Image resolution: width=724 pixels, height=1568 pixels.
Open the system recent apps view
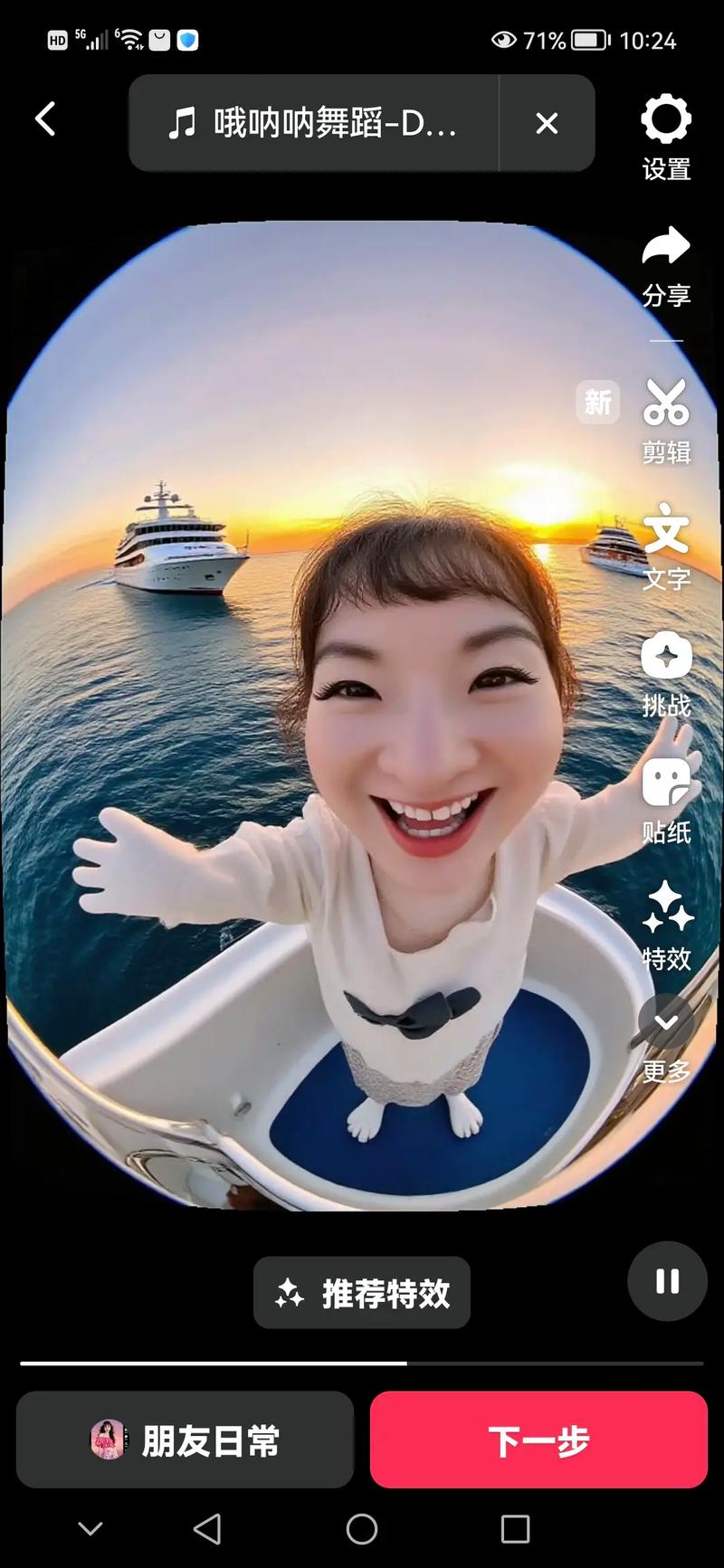click(515, 1529)
